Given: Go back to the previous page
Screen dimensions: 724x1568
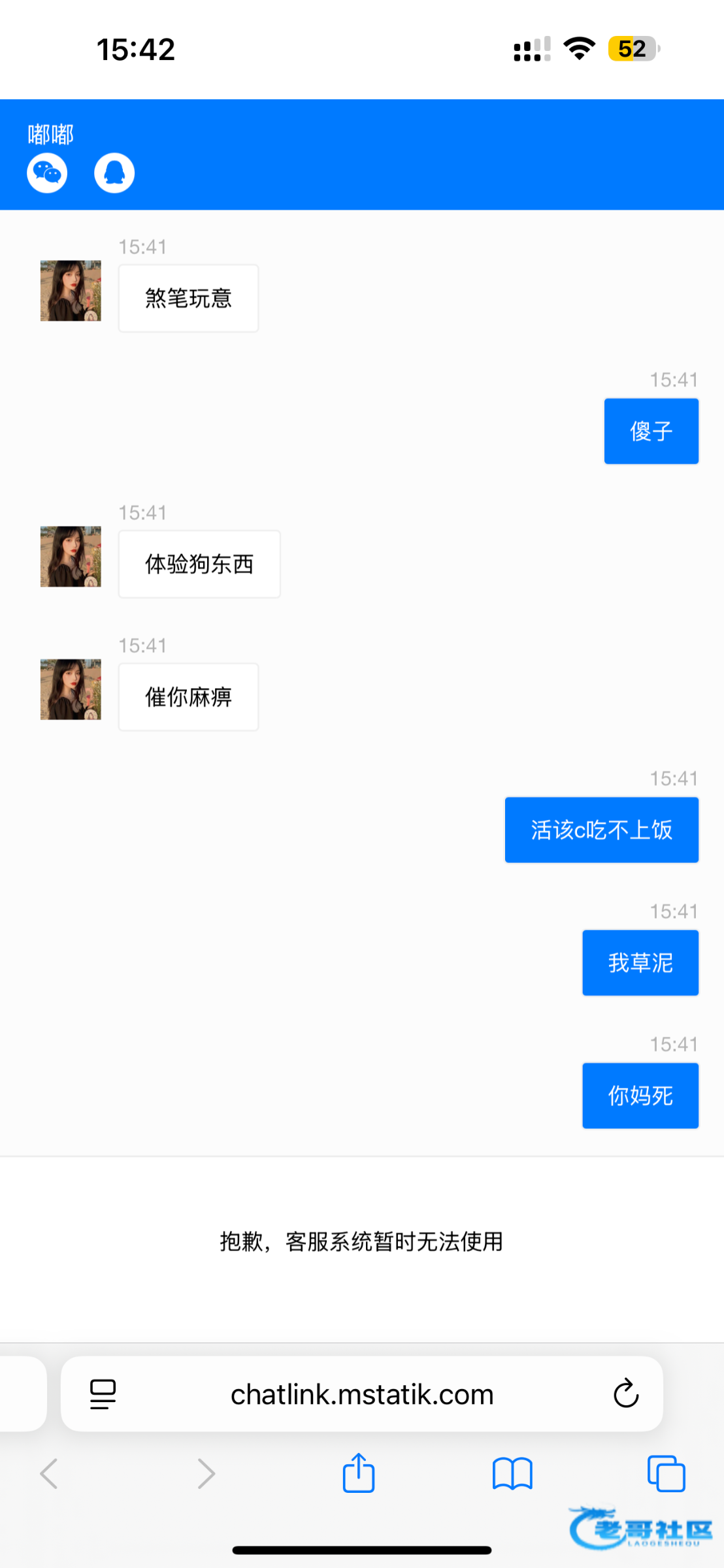Looking at the screenshot, I should point(49,1473).
